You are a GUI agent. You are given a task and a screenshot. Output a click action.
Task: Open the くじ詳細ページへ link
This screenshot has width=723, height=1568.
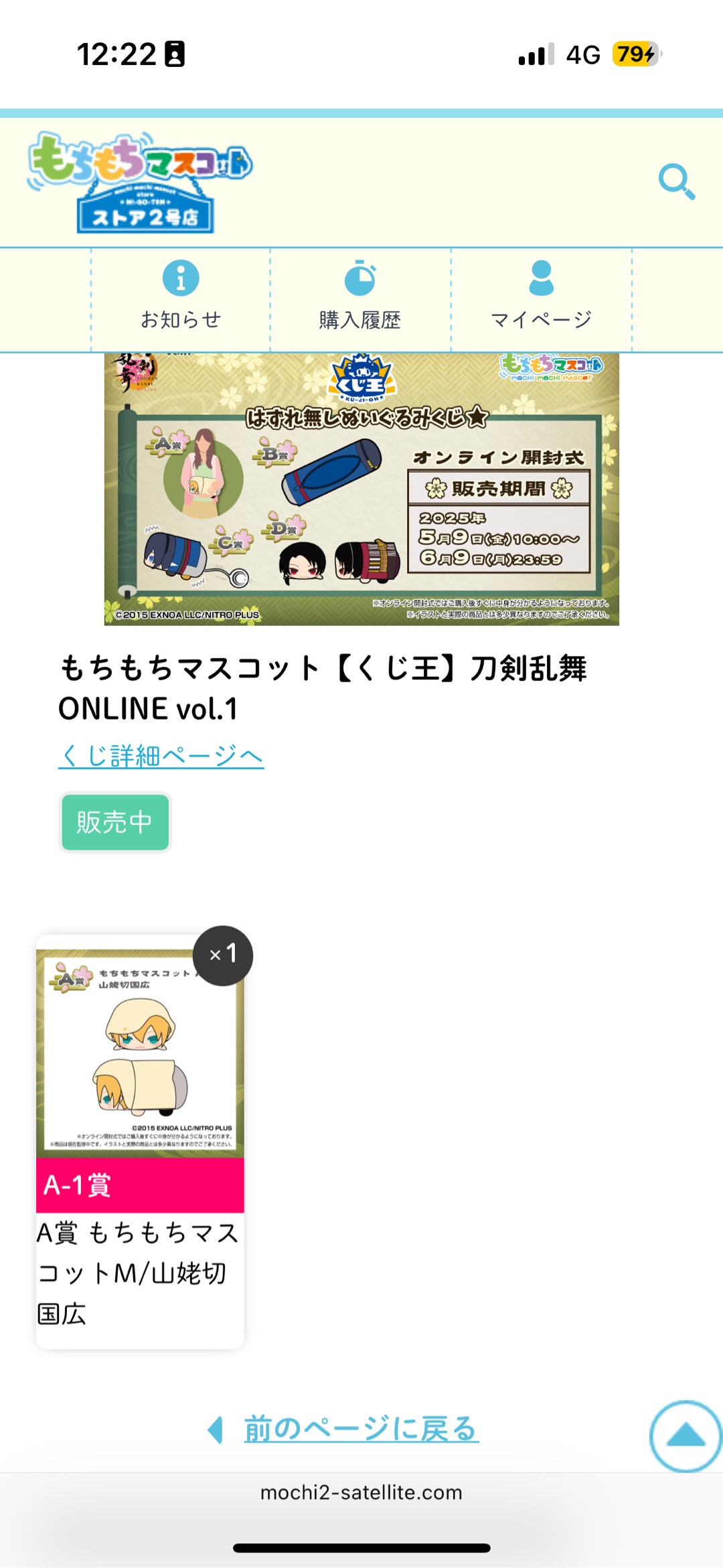[161, 756]
